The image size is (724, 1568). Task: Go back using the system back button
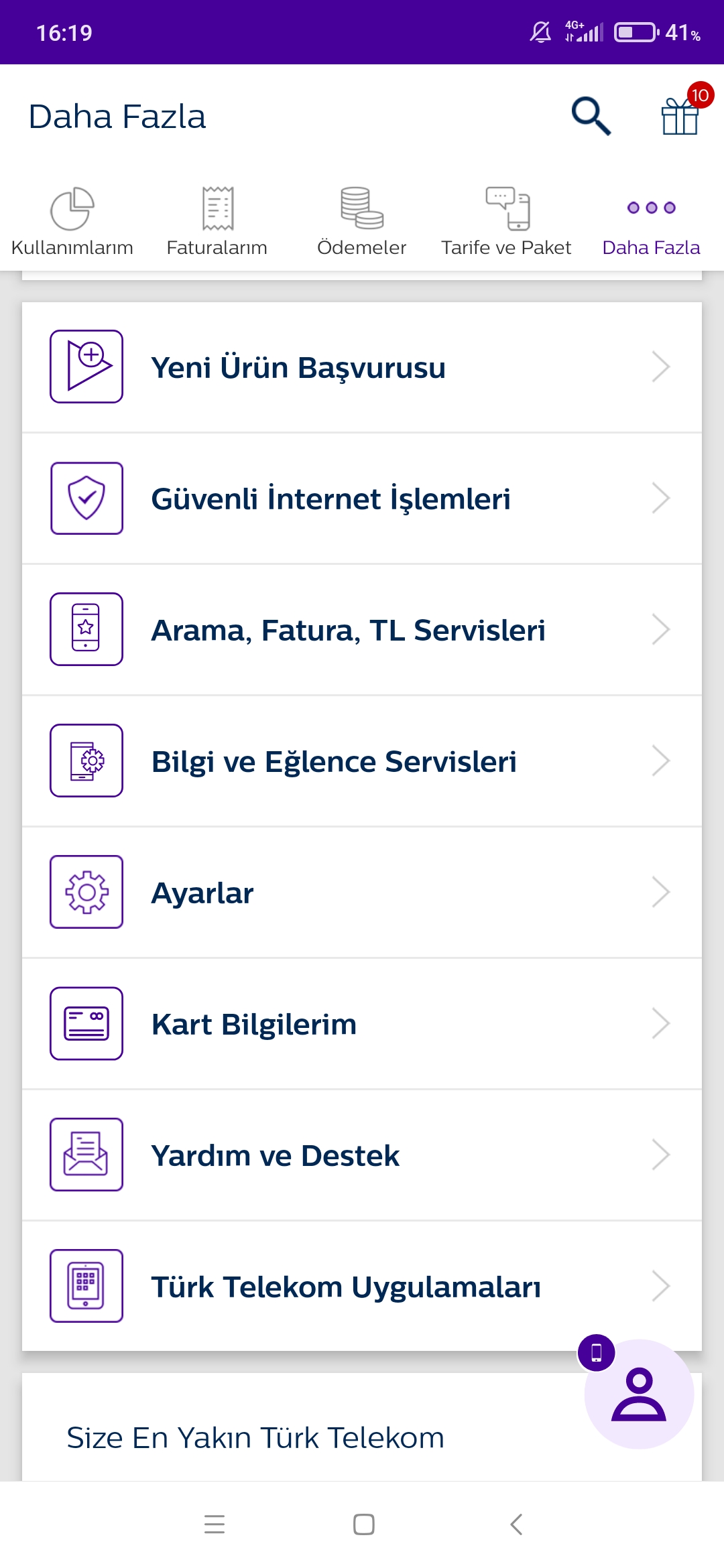click(x=516, y=1524)
